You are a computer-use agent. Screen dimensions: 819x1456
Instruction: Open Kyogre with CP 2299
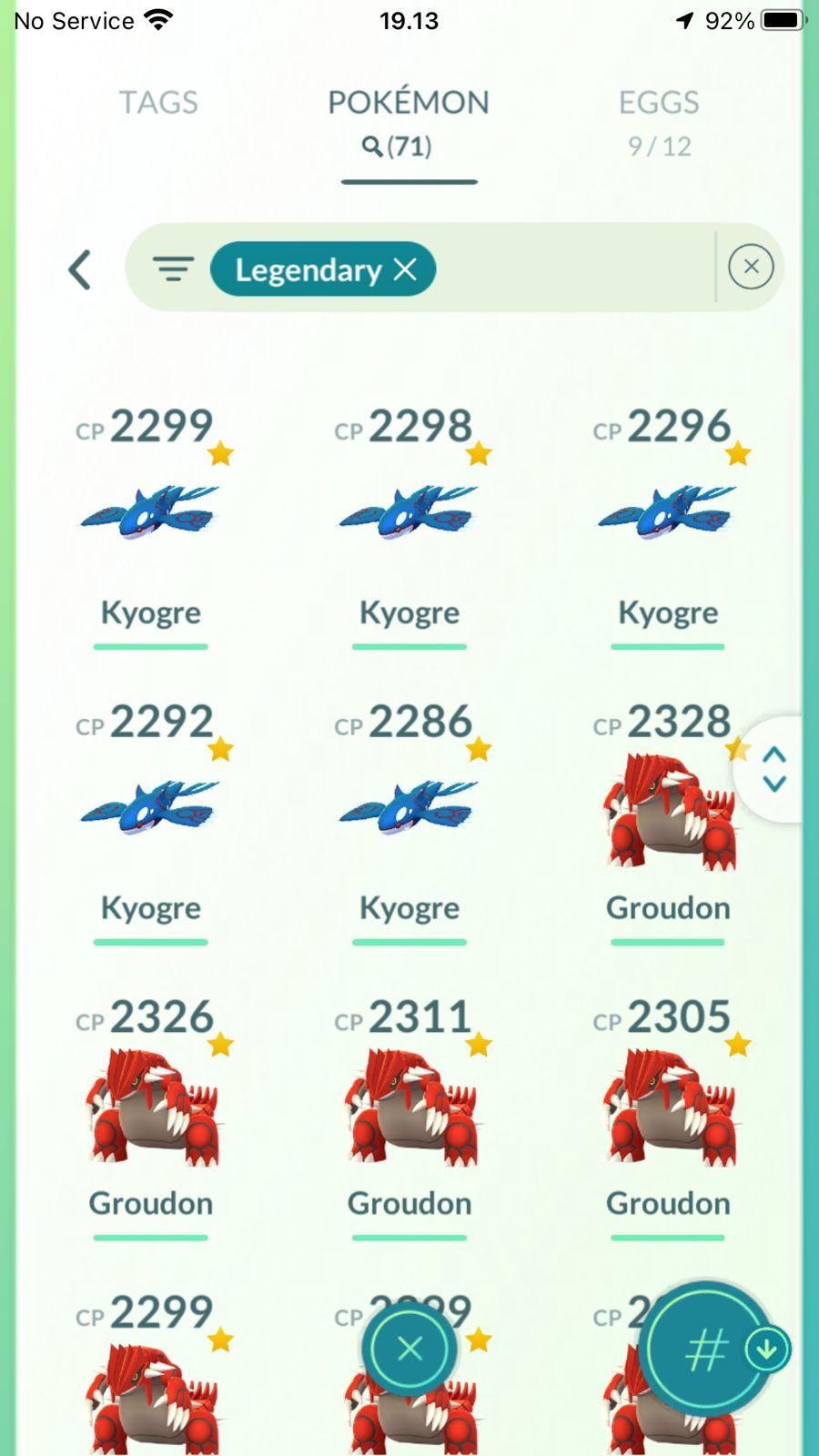[x=150, y=514]
